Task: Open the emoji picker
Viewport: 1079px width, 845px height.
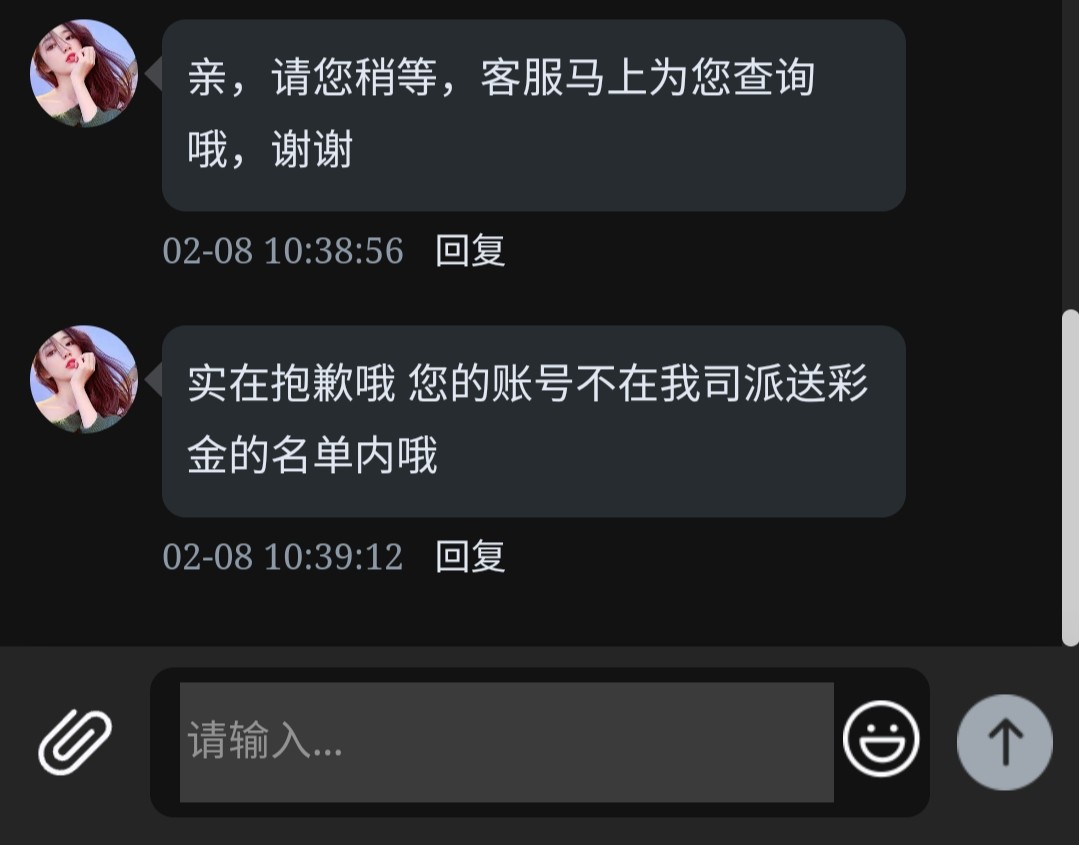Action: pyautogui.click(x=880, y=741)
